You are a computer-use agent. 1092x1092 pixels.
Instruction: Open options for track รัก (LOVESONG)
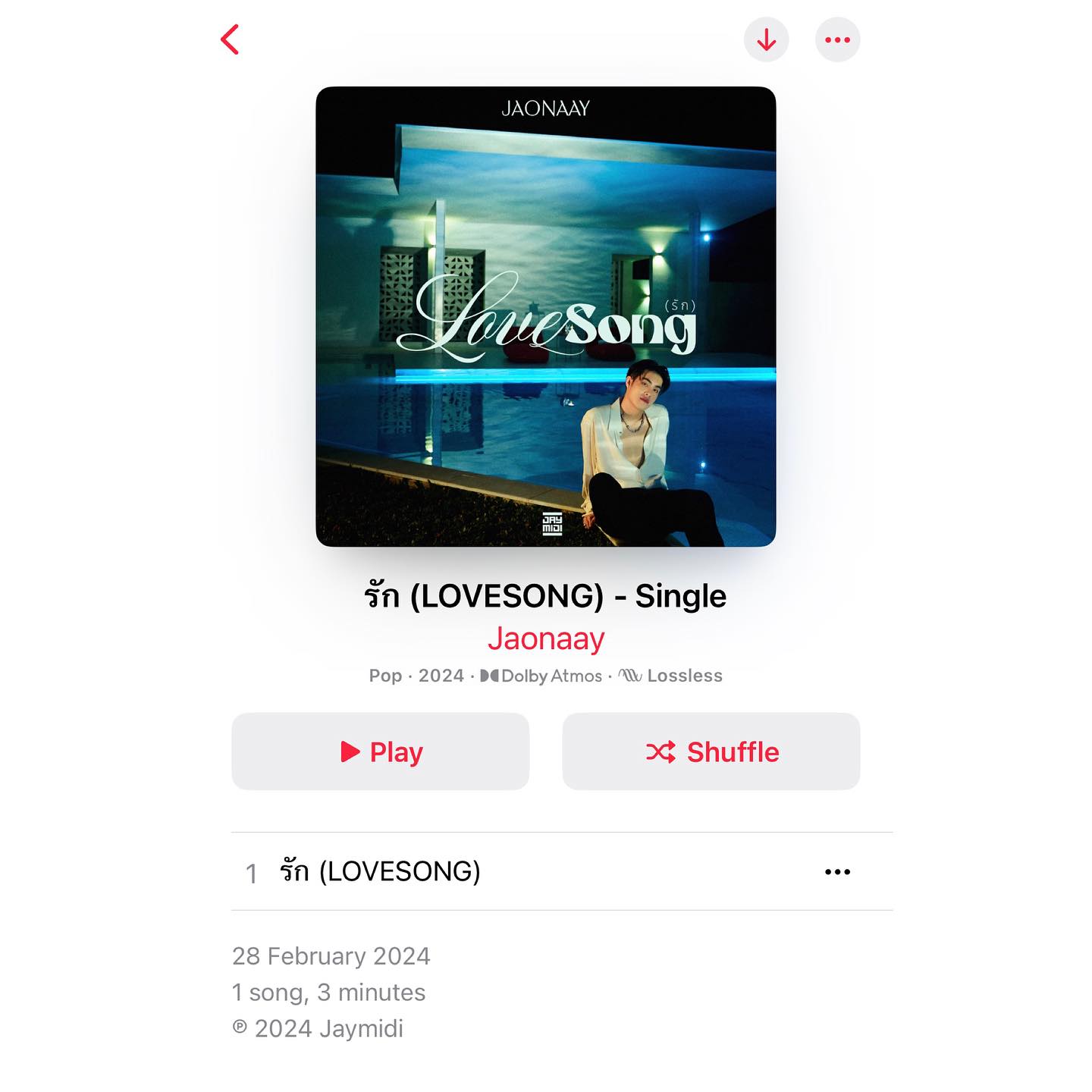[837, 871]
